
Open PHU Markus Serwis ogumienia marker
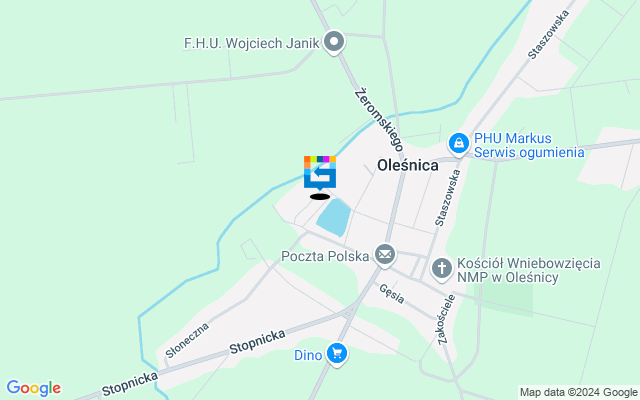(459, 144)
